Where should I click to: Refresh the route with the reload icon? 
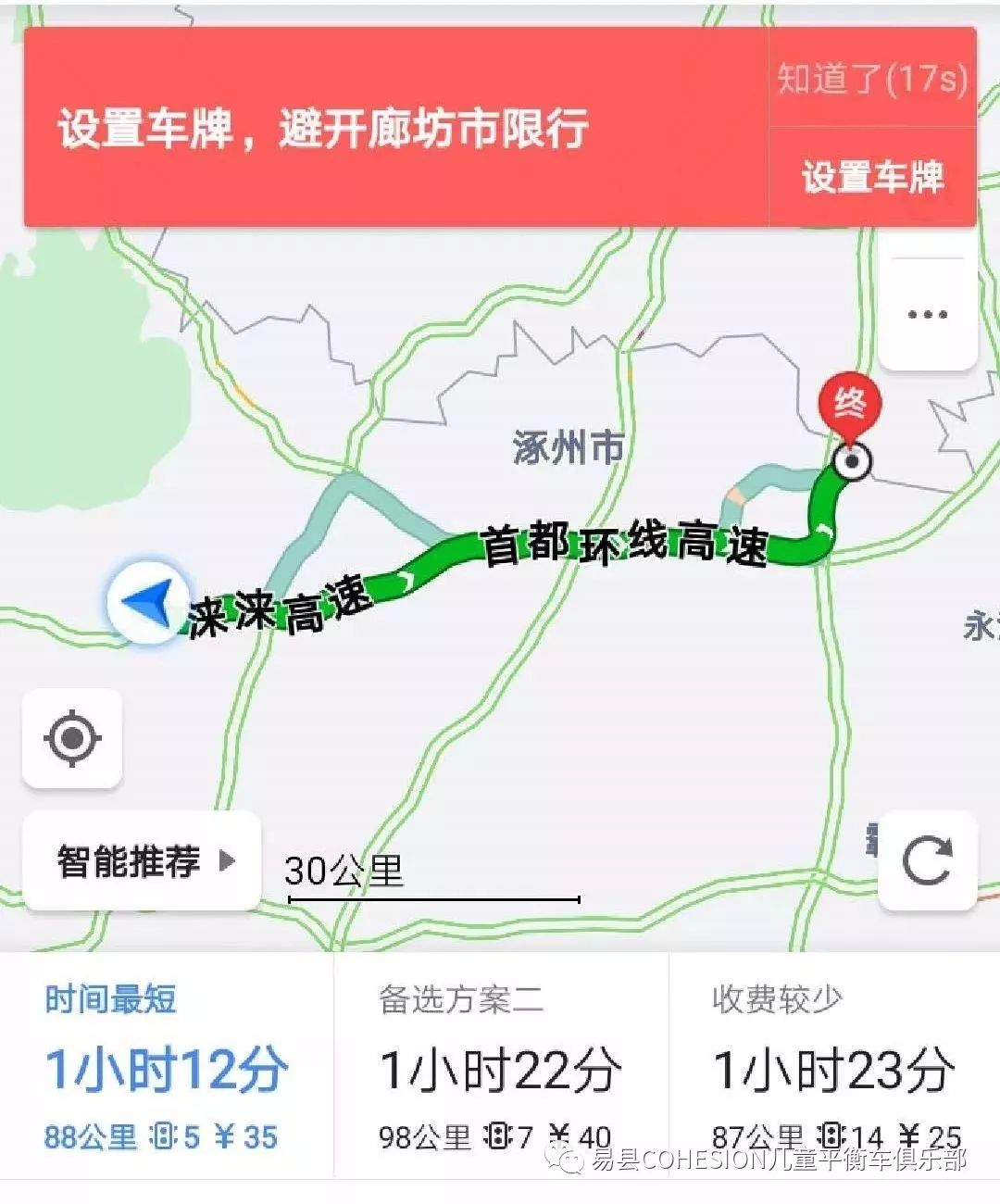(927, 861)
